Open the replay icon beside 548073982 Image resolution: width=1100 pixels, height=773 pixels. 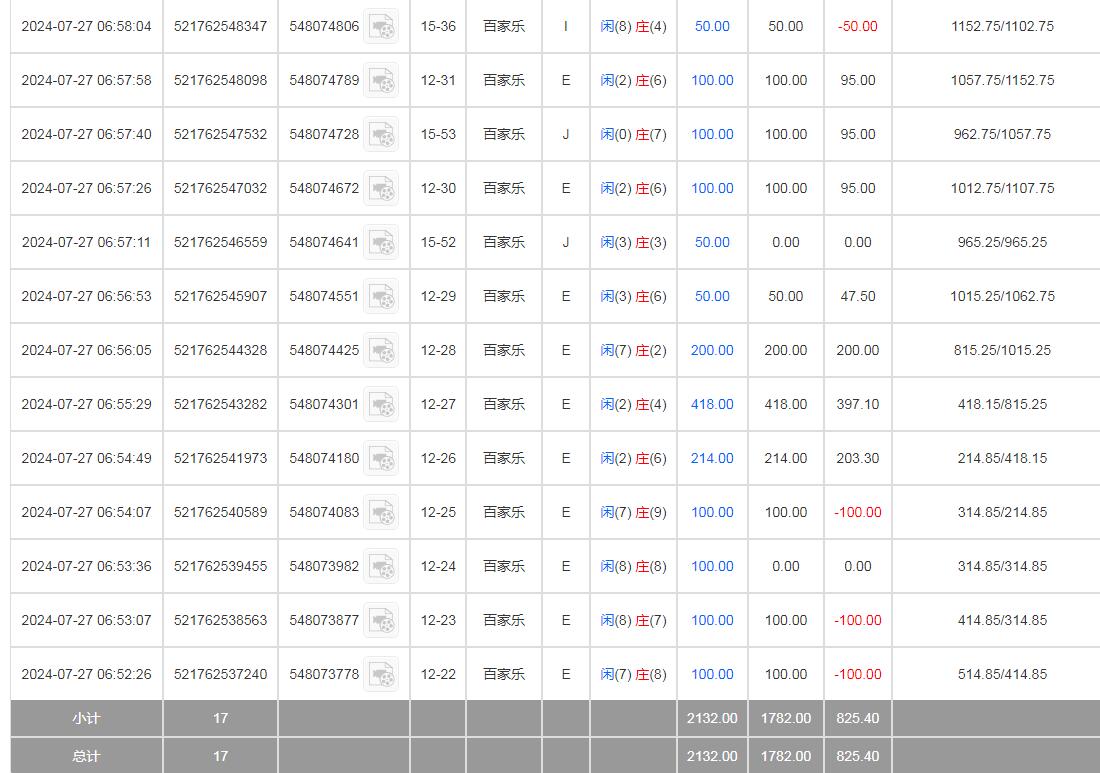pyautogui.click(x=380, y=567)
